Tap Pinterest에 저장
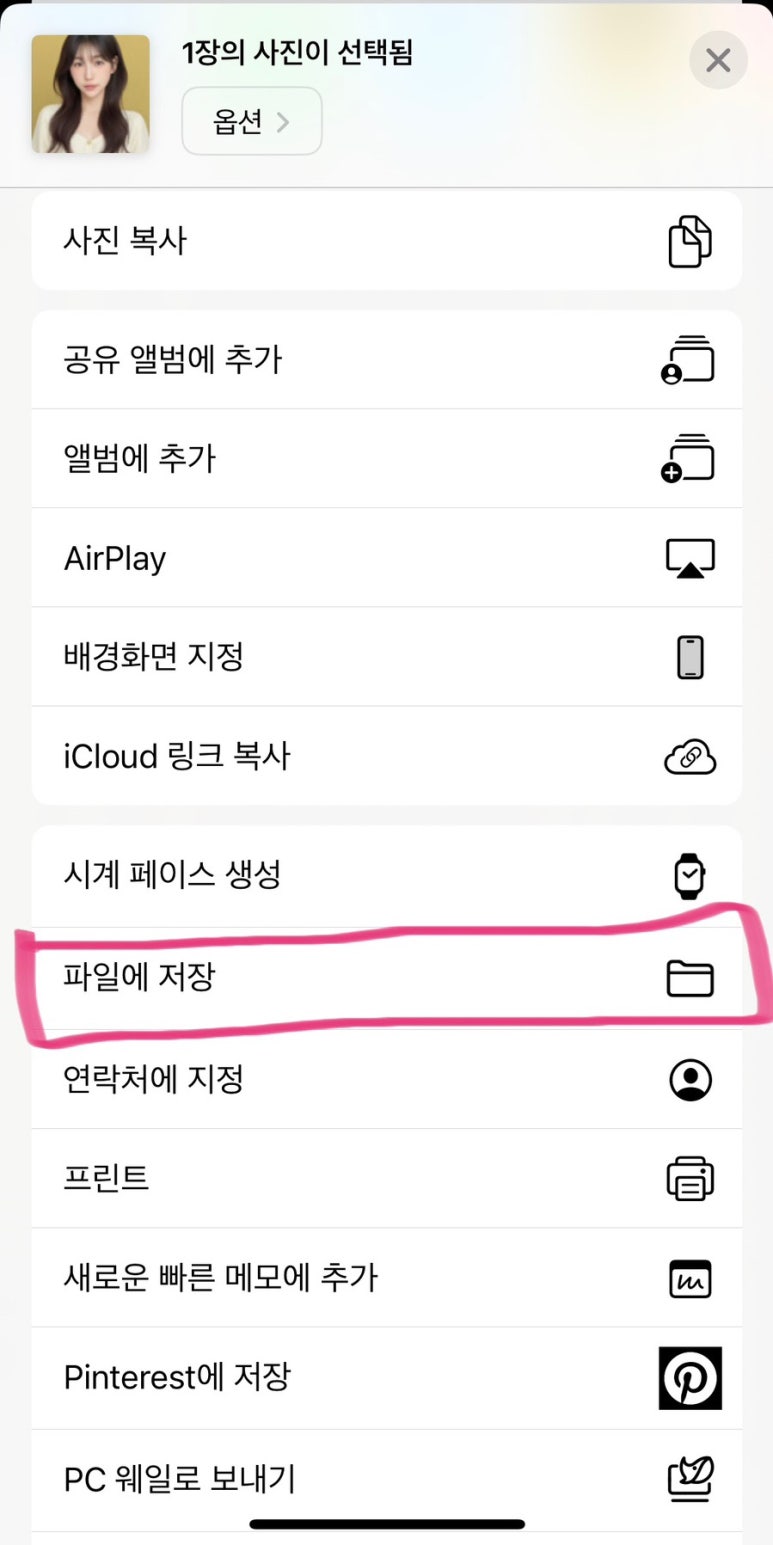Viewport: 773px width, 1545px height. tap(387, 1378)
